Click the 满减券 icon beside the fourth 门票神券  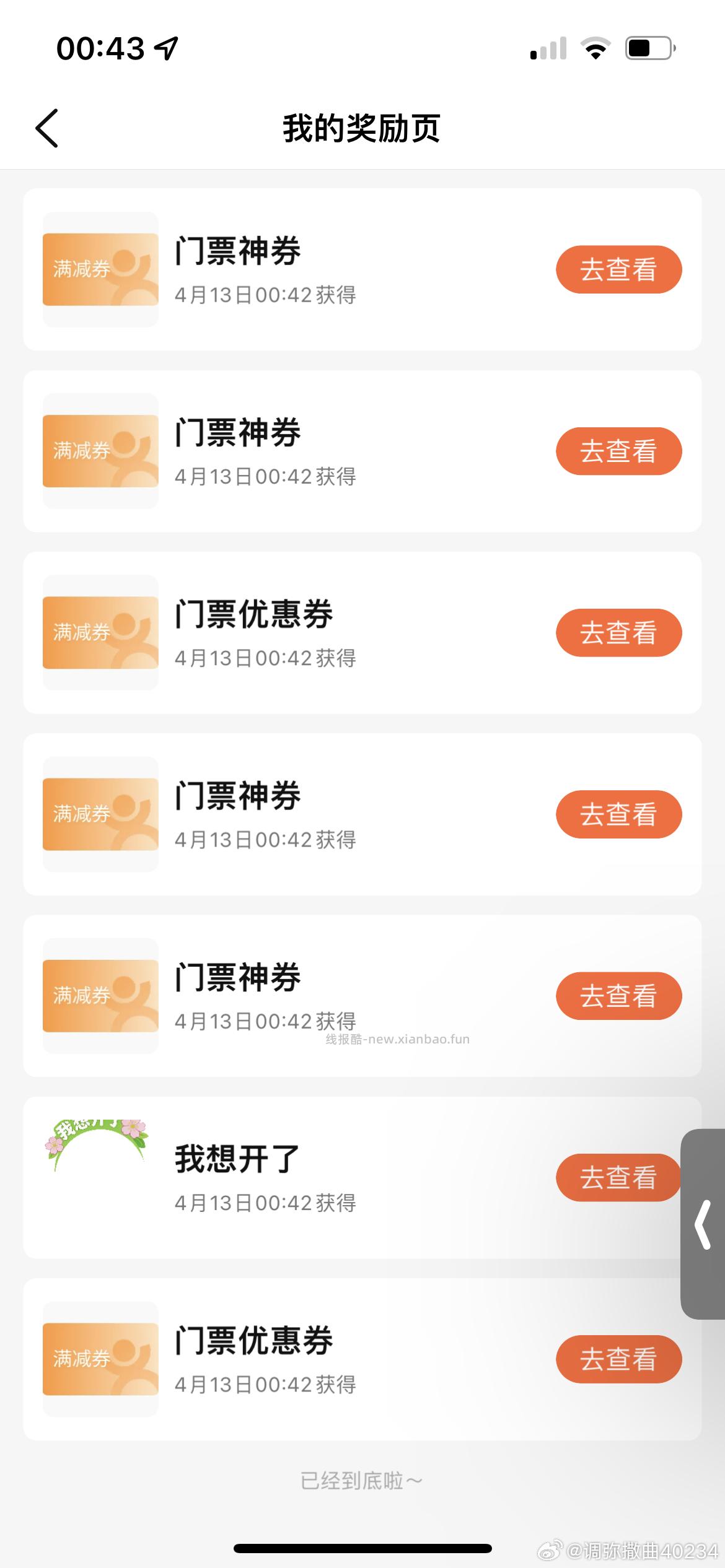coord(99,815)
